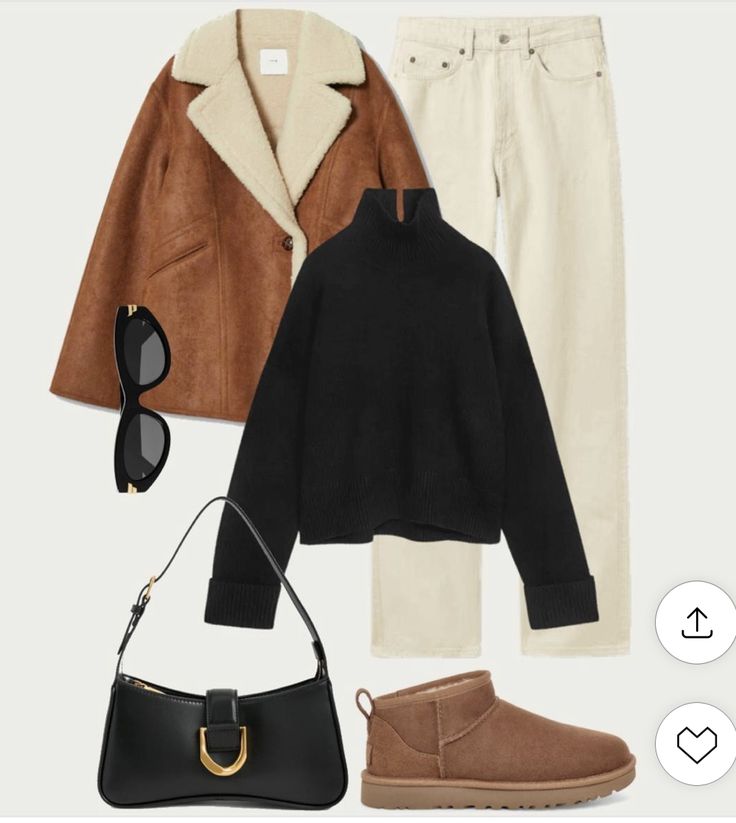
Task: Share this outfit image
Action: tap(696, 621)
